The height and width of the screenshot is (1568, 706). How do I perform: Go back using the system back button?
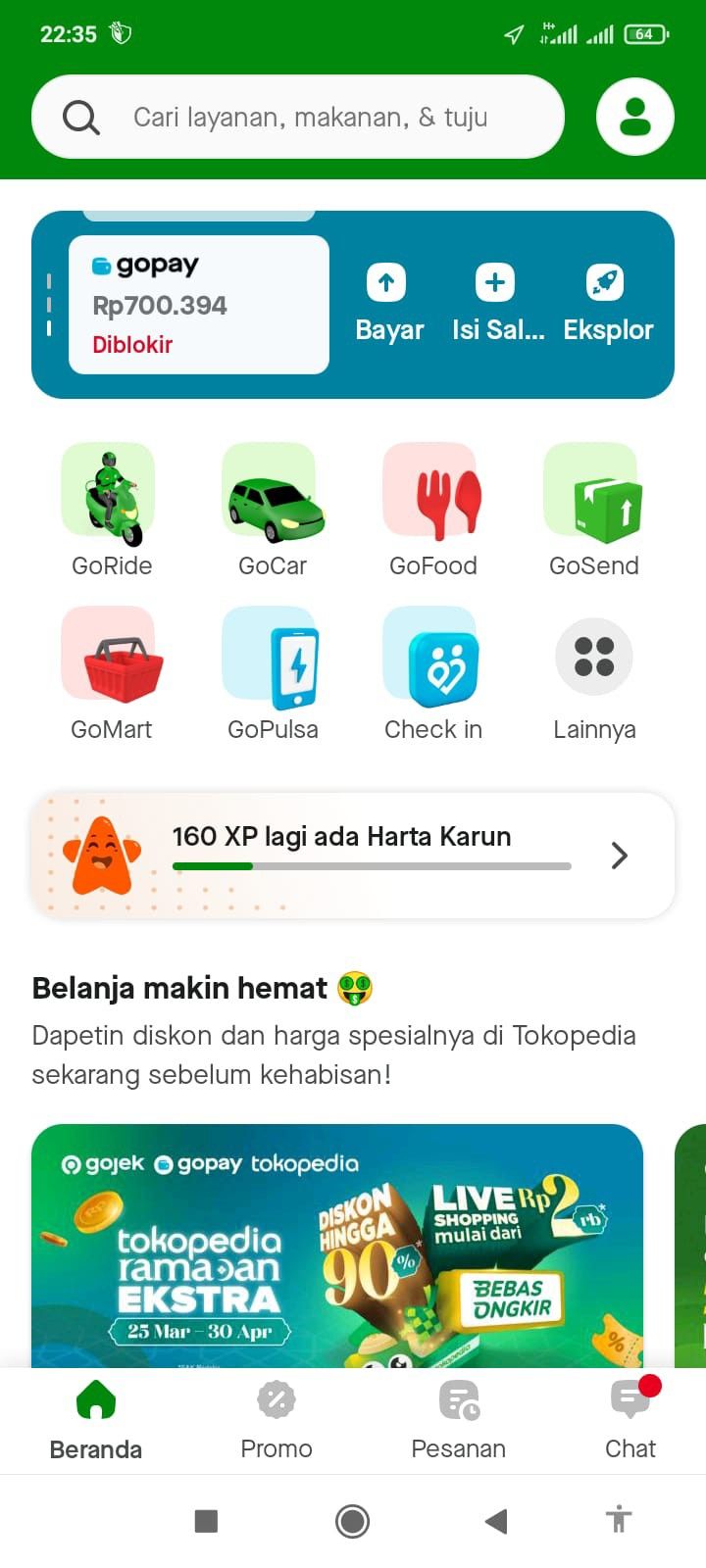(x=496, y=1521)
